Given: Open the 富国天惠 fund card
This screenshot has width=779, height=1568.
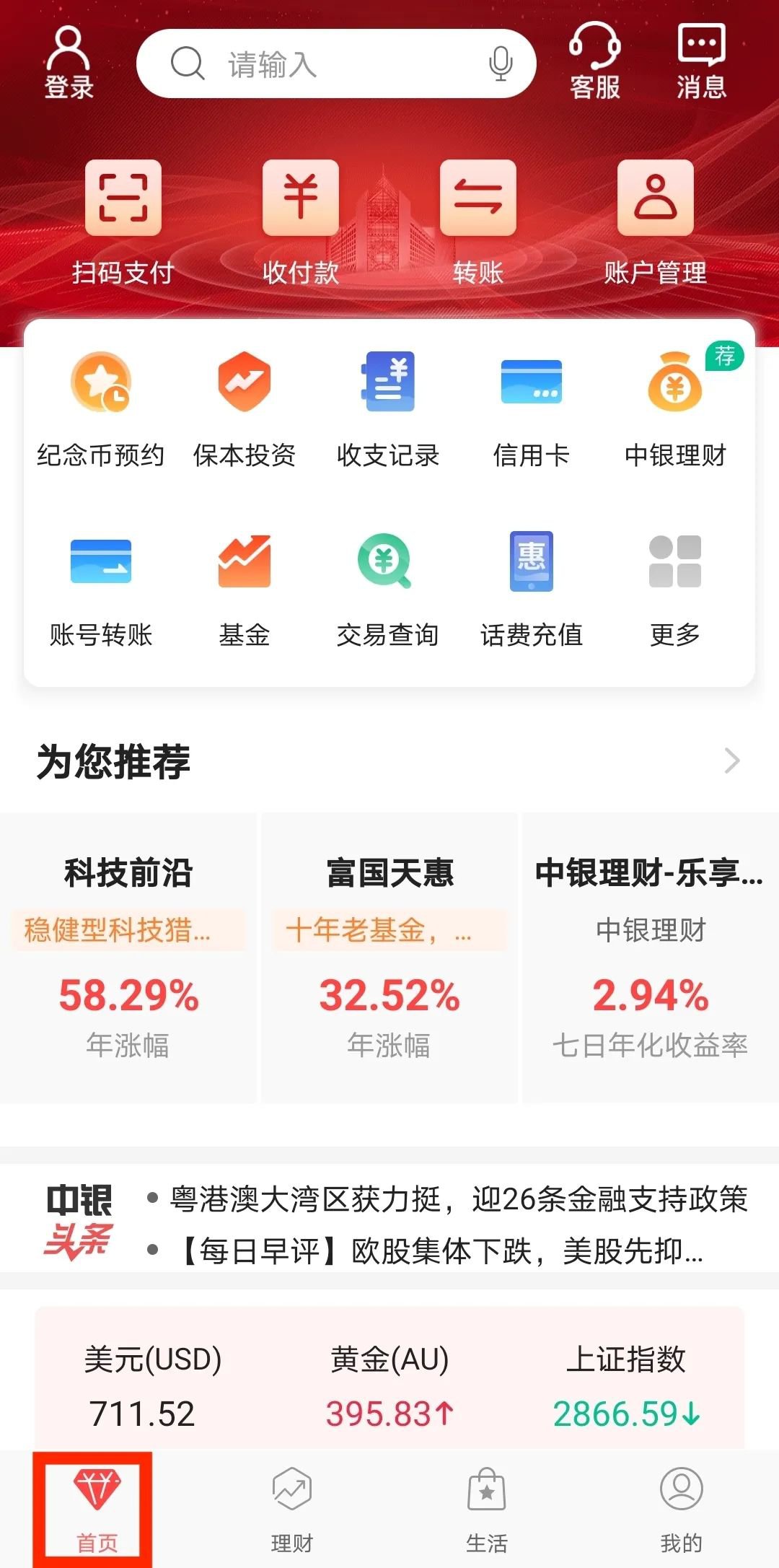Looking at the screenshot, I should pyautogui.click(x=389, y=957).
